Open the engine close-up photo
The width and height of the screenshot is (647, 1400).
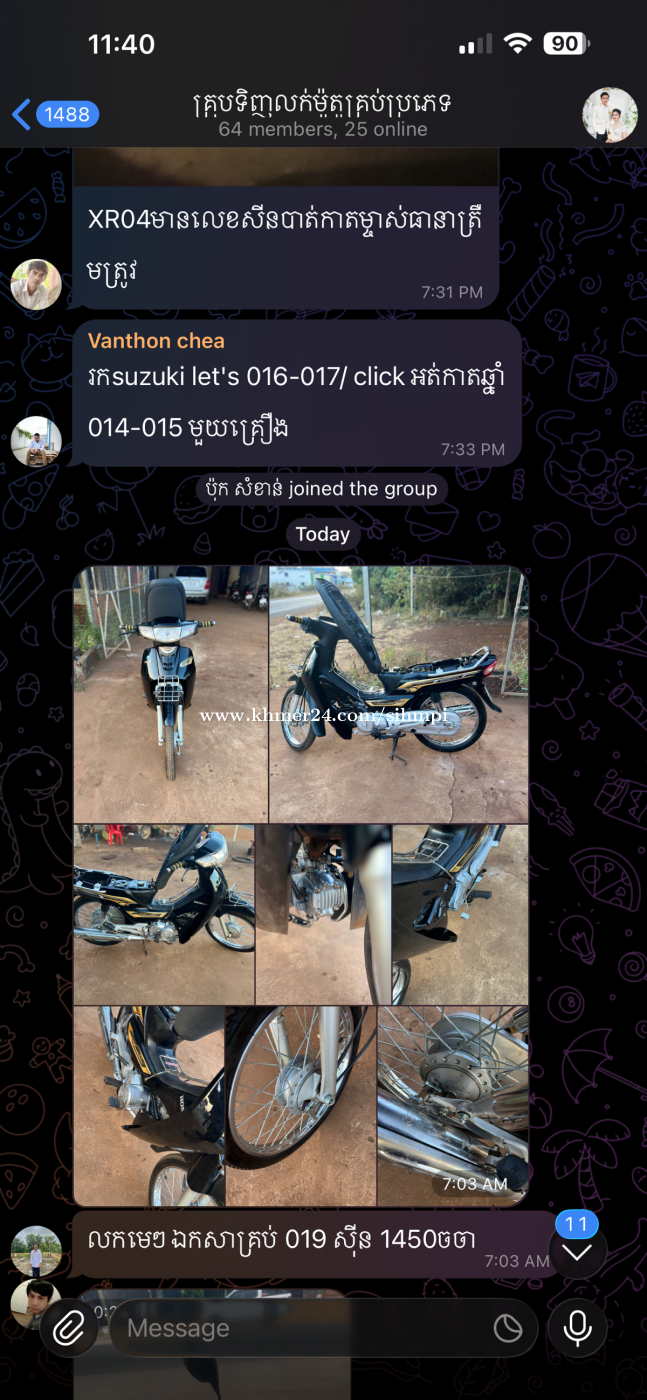pos(323,914)
